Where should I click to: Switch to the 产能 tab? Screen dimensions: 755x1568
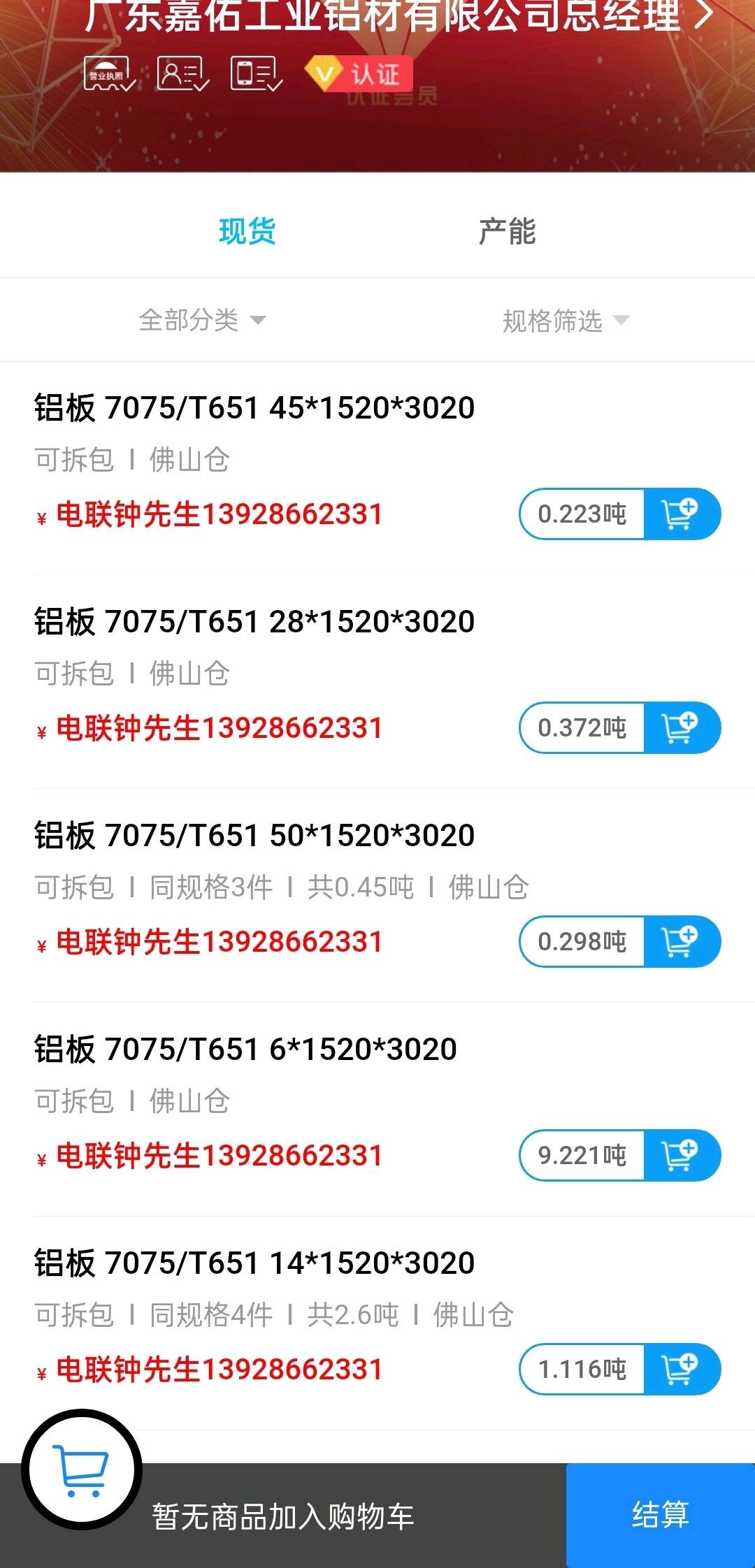[507, 231]
